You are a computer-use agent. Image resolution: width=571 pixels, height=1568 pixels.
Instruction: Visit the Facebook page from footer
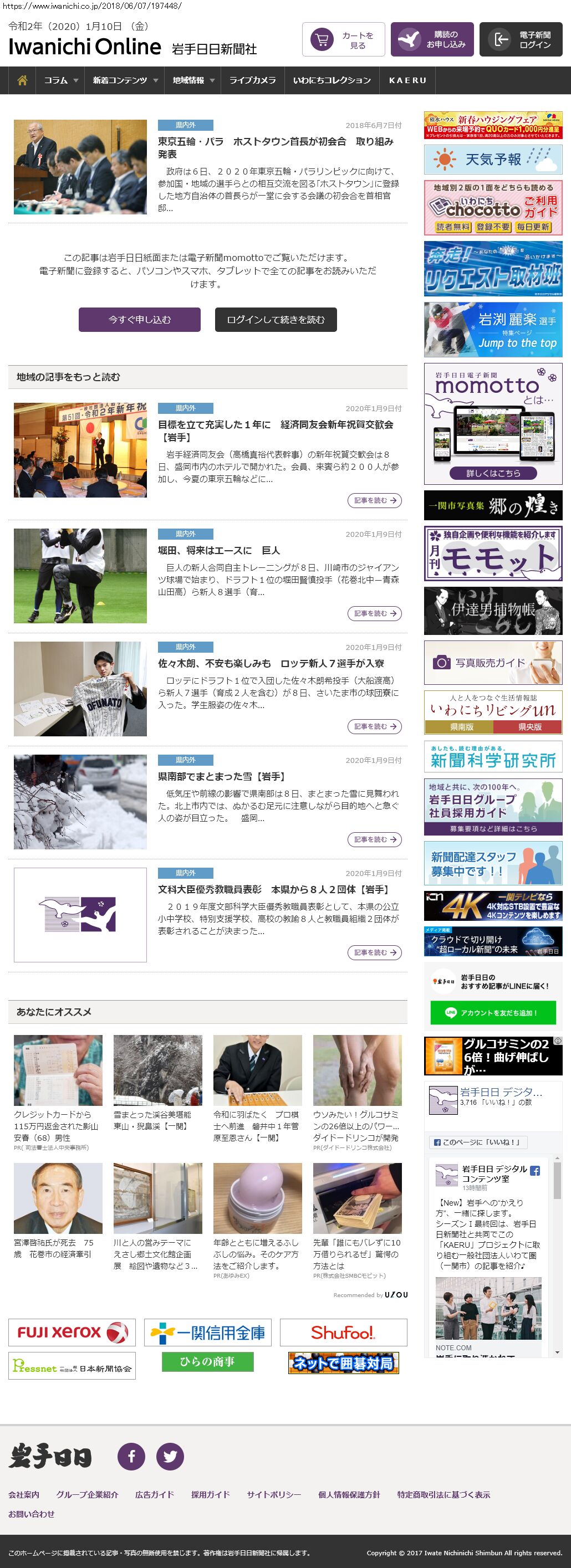131,1457
